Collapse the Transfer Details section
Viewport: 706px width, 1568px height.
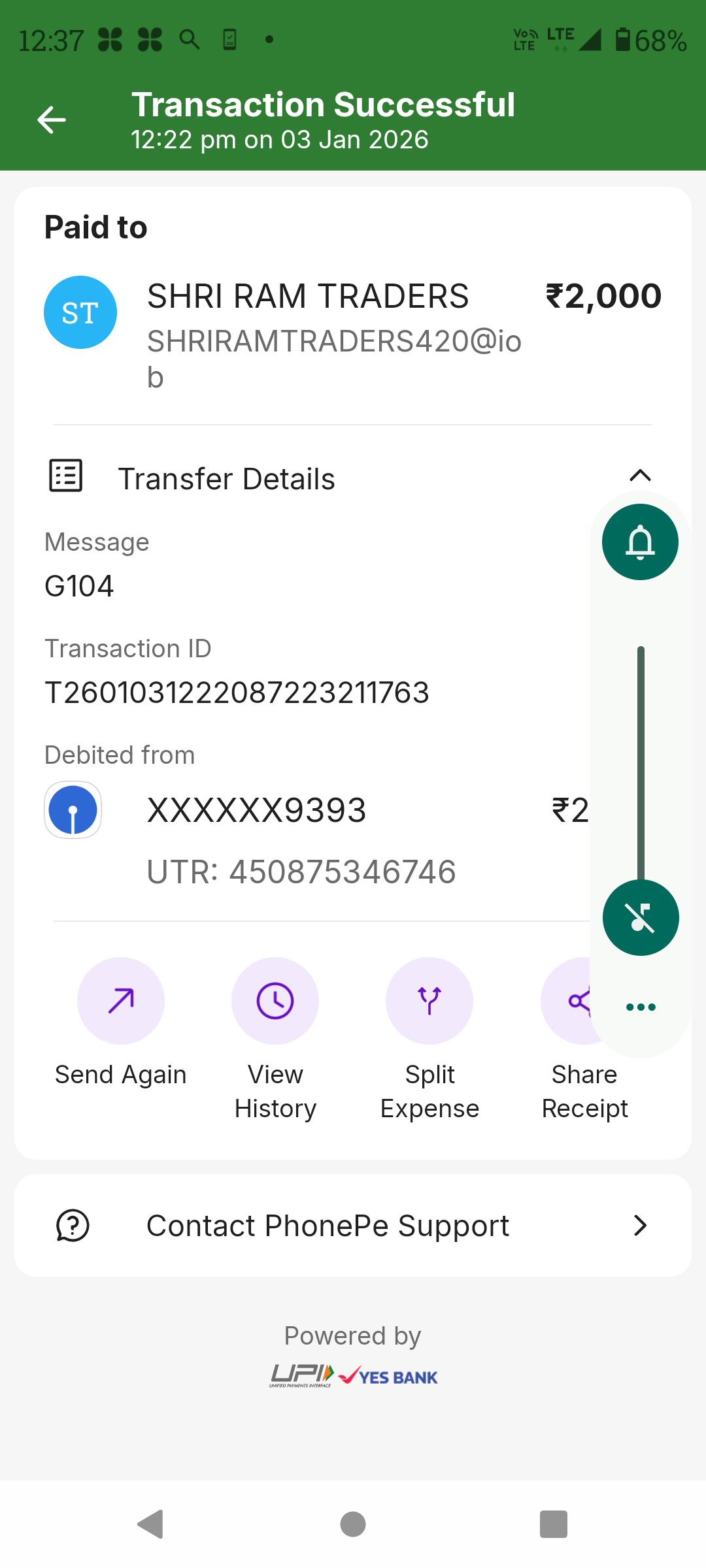coord(640,476)
